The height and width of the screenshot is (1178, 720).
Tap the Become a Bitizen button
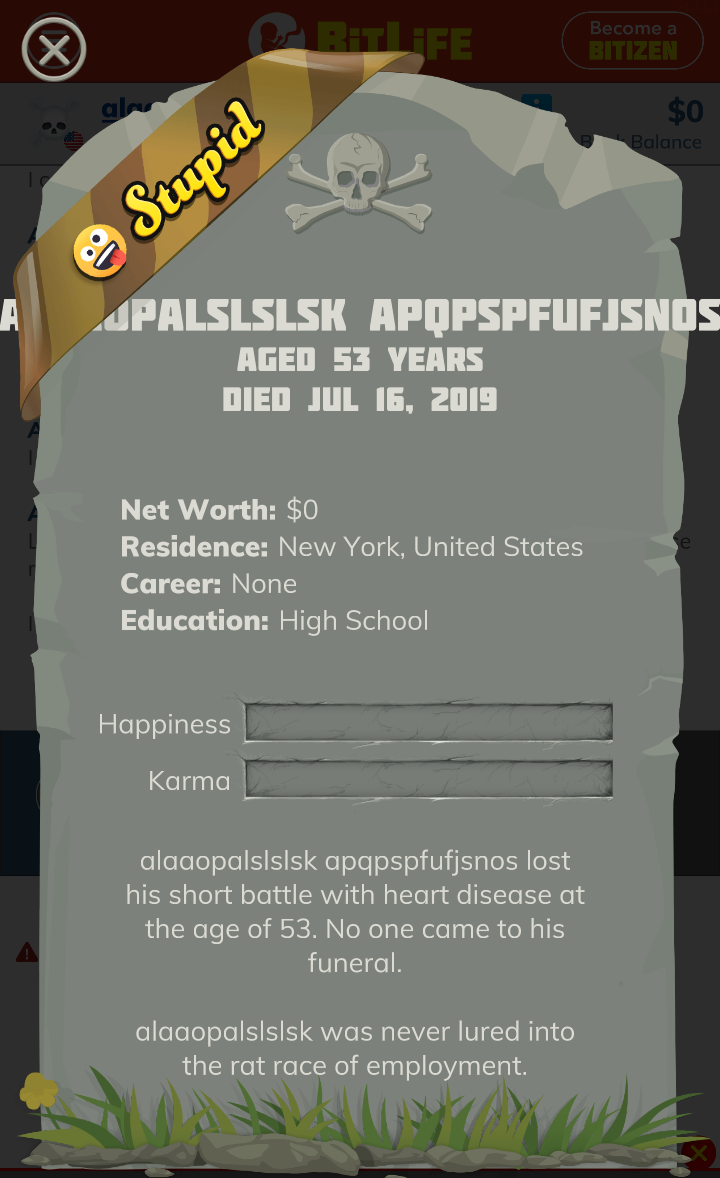(x=632, y=41)
